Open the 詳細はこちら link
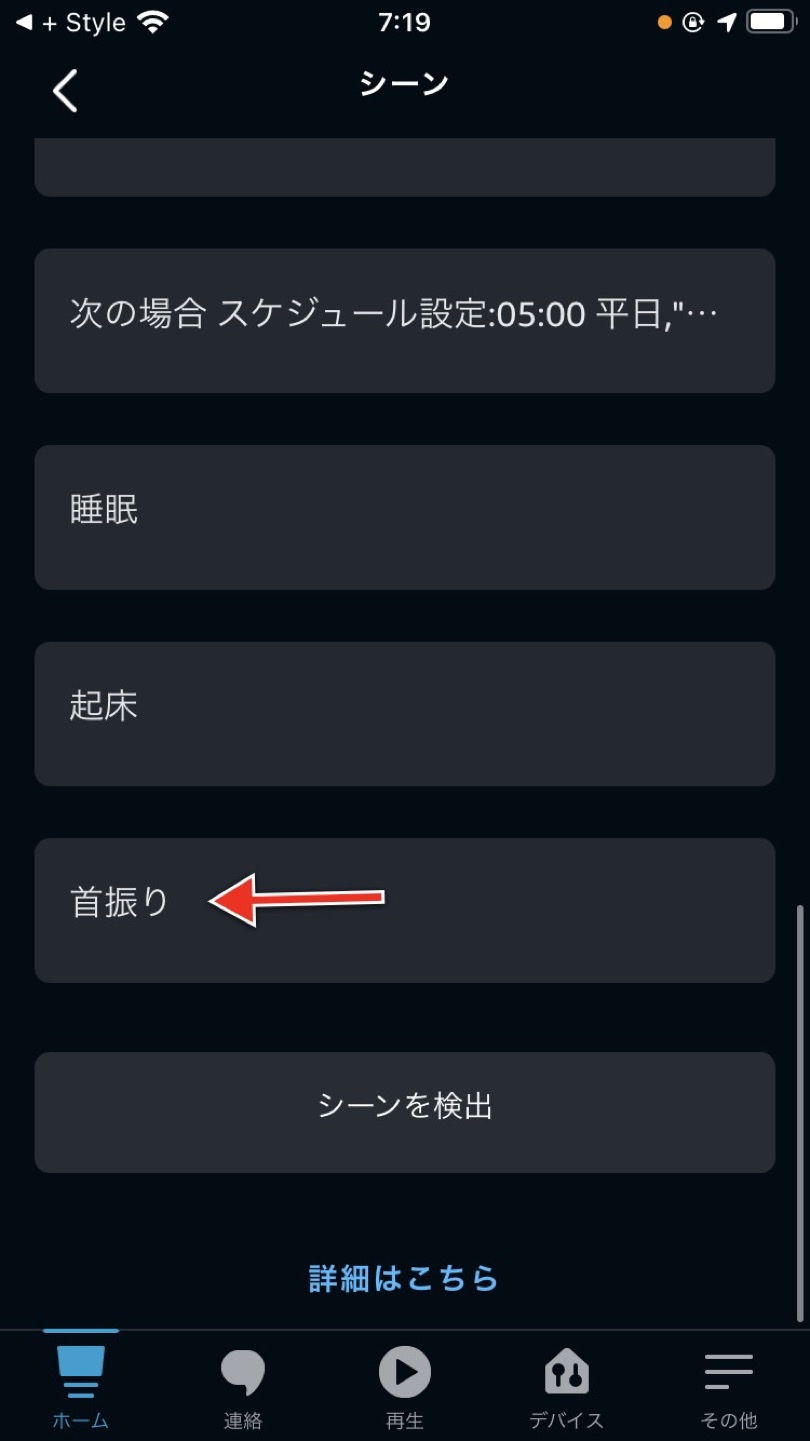The width and height of the screenshot is (810, 1441). click(404, 1278)
